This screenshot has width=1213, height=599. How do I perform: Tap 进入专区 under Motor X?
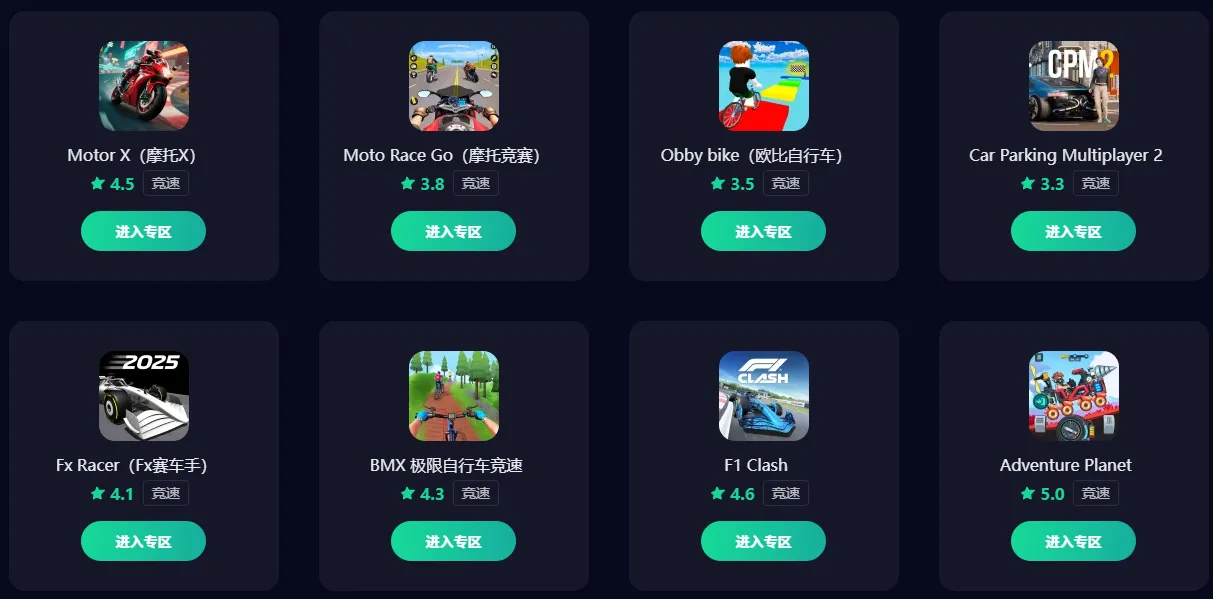(x=143, y=231)
